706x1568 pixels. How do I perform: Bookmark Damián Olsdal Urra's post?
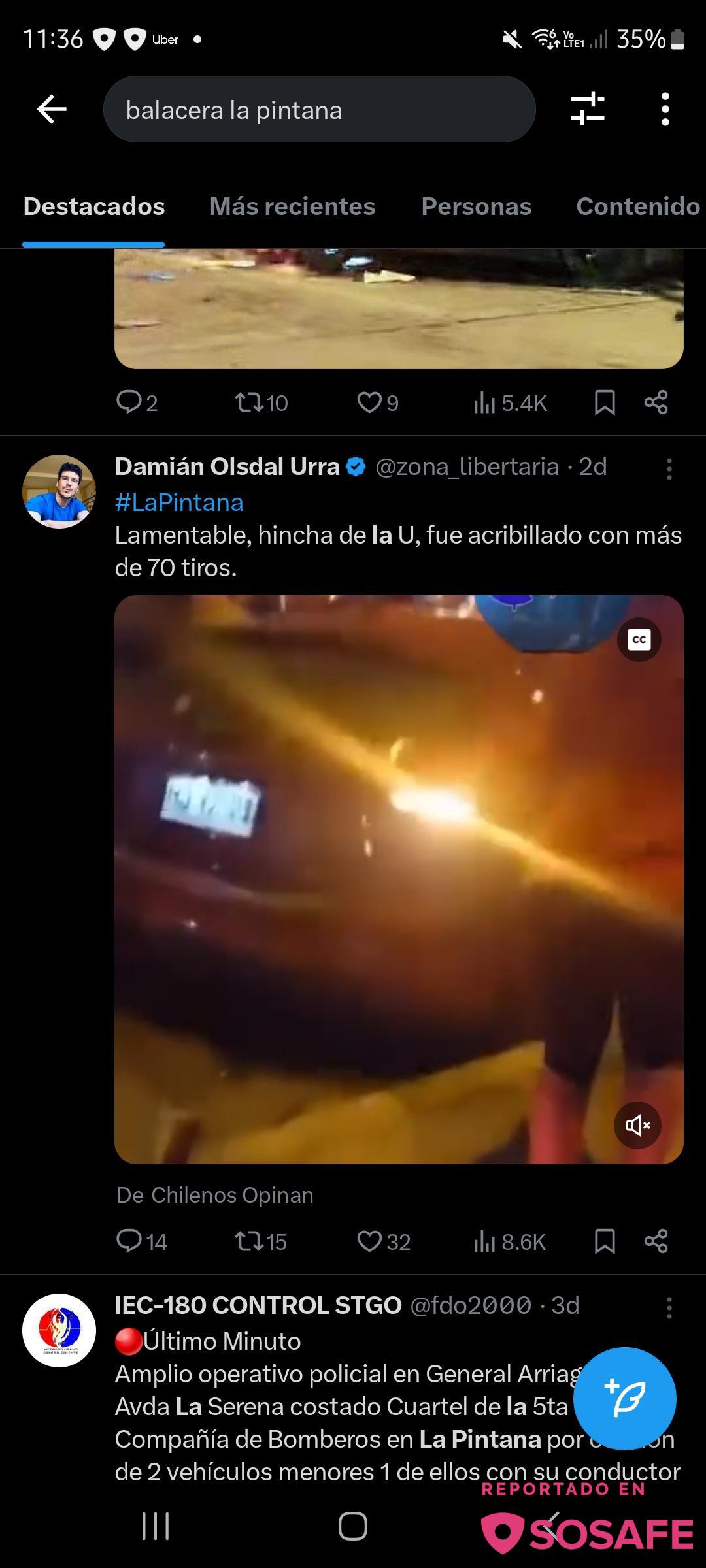click(x=605, y=1241)
